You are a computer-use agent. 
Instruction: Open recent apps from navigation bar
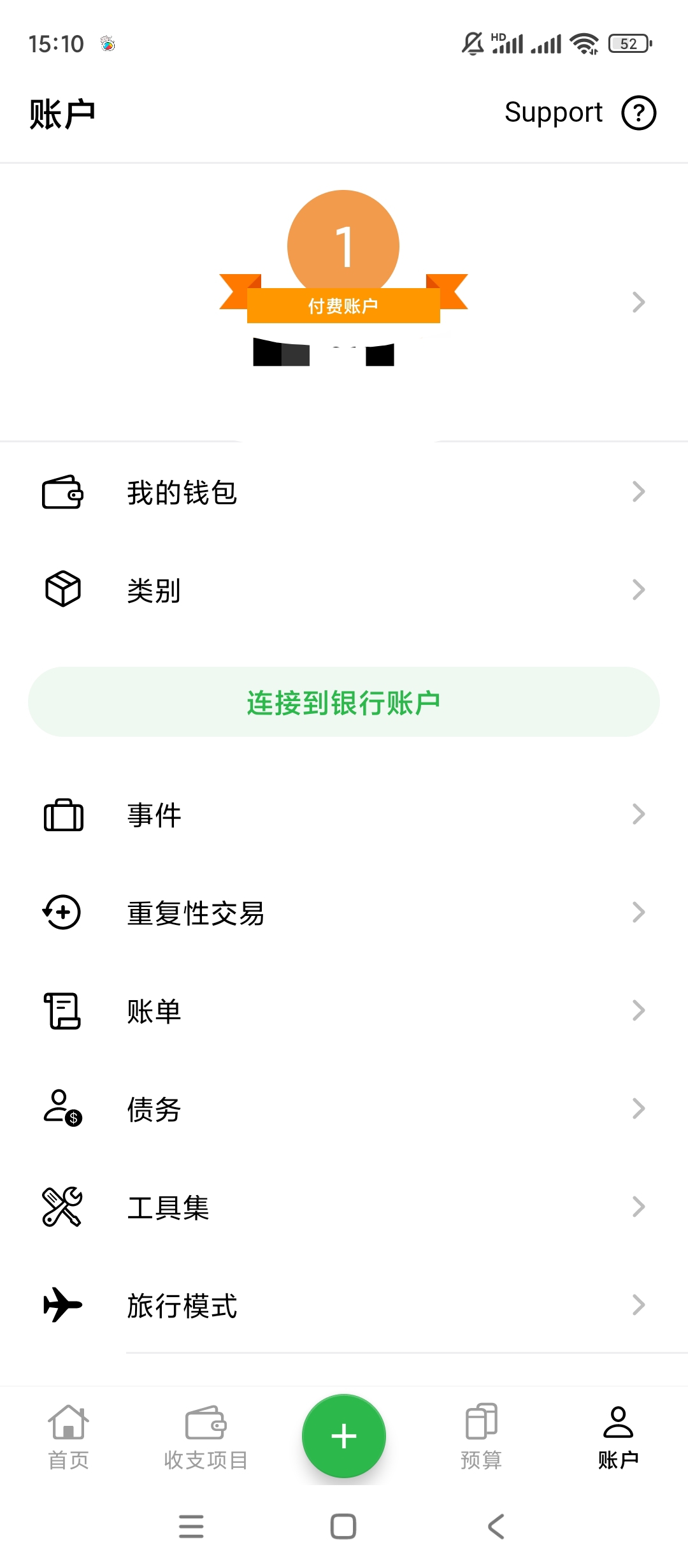191,1527
